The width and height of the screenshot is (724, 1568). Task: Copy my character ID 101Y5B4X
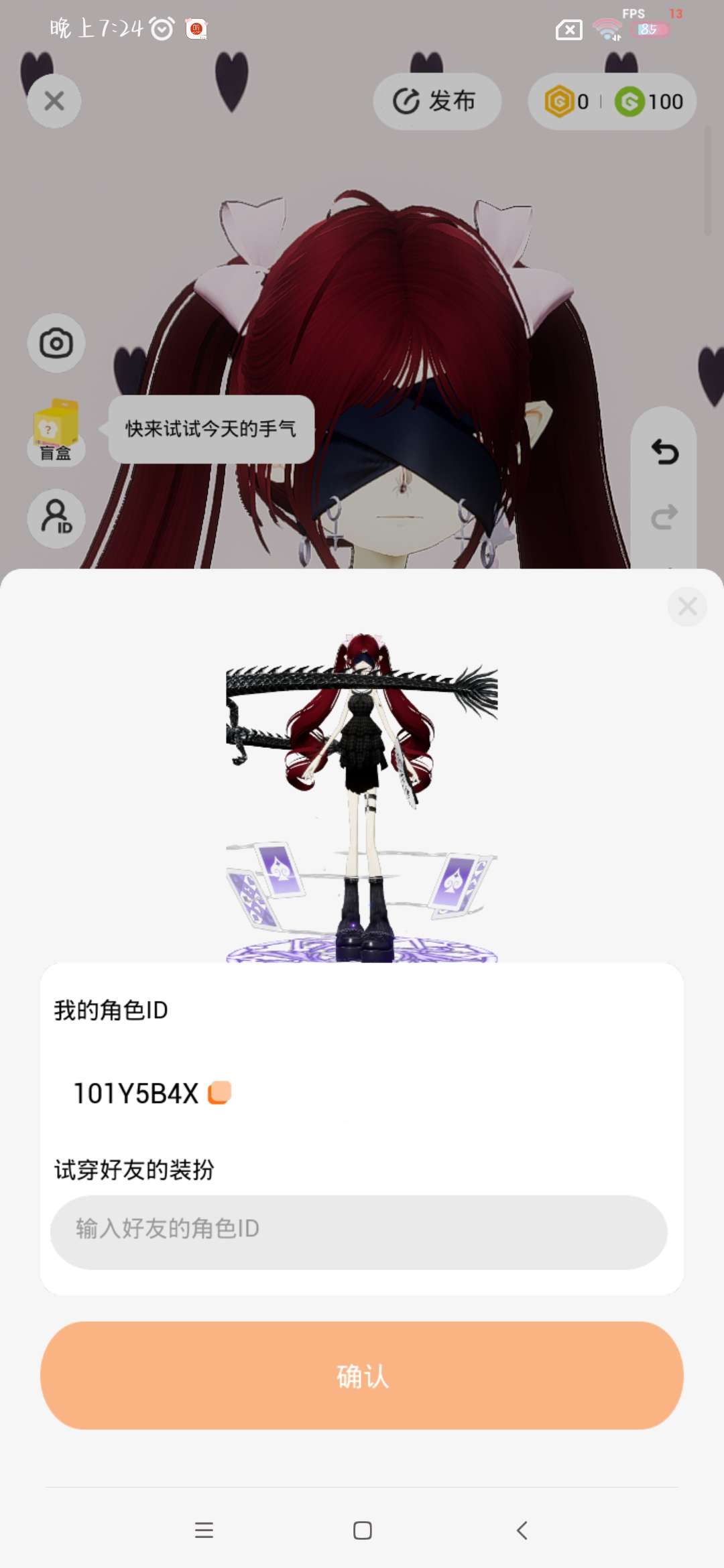(x=220, y=1093)
